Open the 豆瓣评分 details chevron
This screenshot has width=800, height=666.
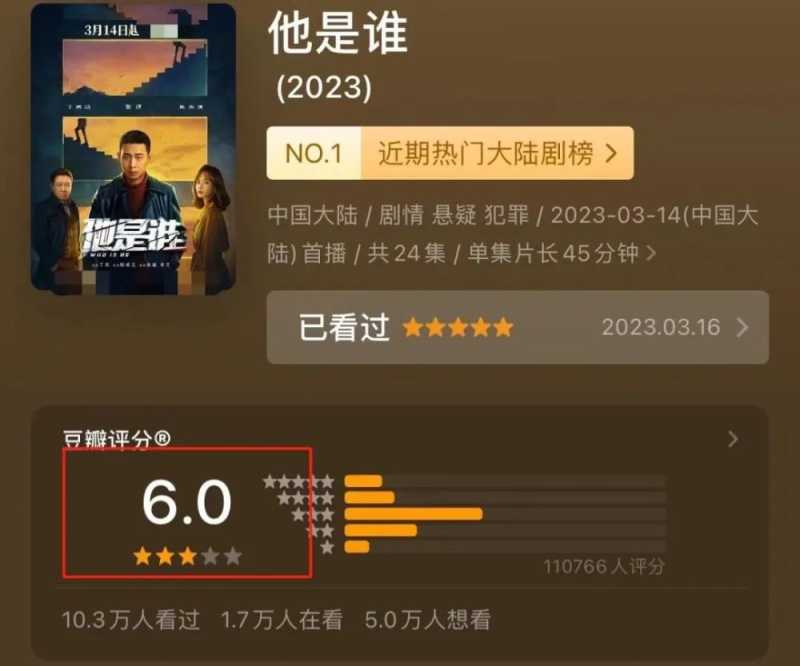pos(733,439)
